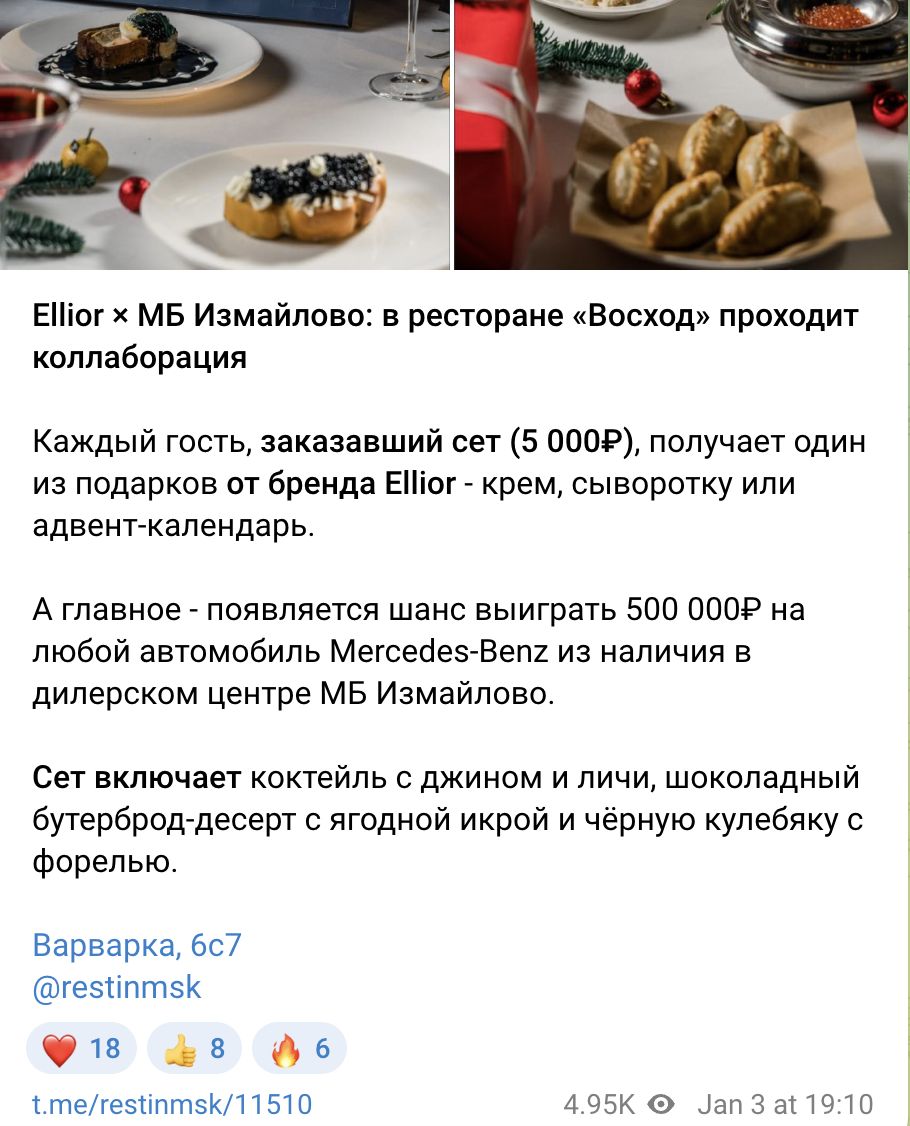React with the red heart emoji
Screen dimensions: 910x1126
[x=81, y=1049]
